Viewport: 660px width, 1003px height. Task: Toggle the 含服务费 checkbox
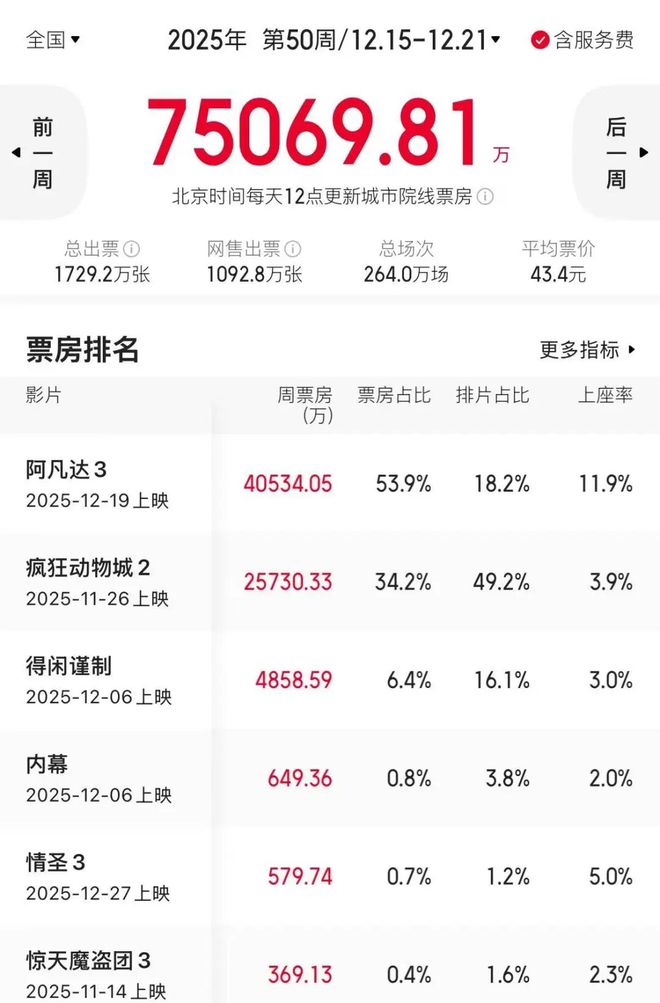[x=540, y=40]
